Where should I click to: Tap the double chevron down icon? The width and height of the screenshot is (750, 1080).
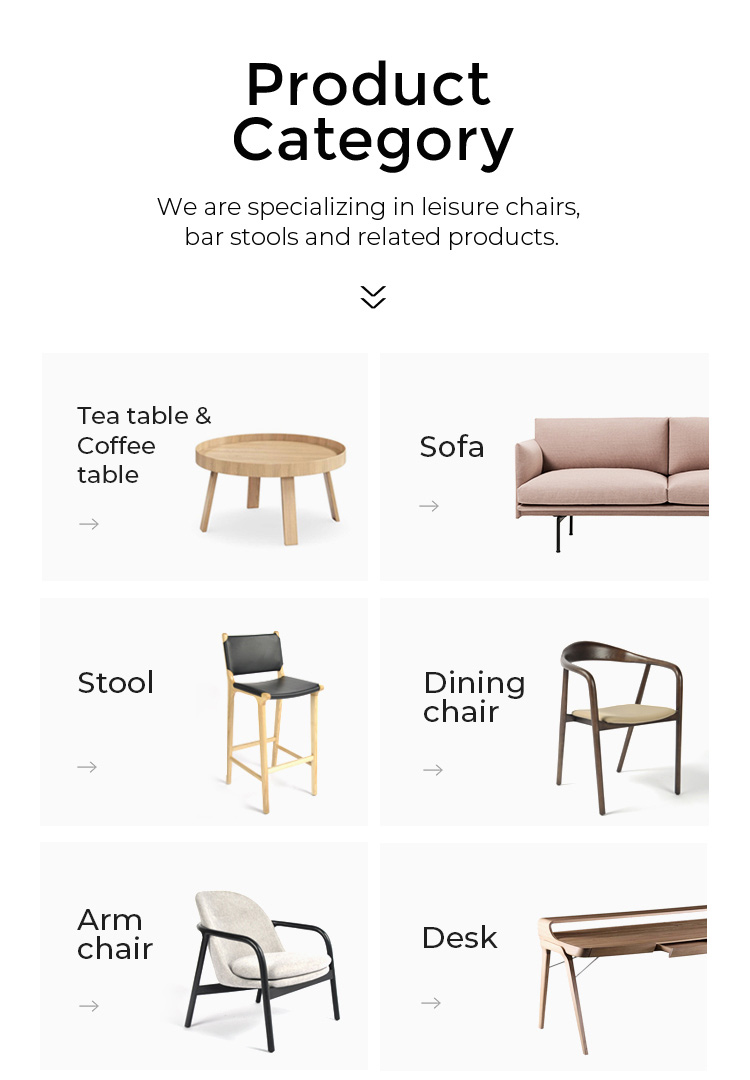[x=373, y=297]
